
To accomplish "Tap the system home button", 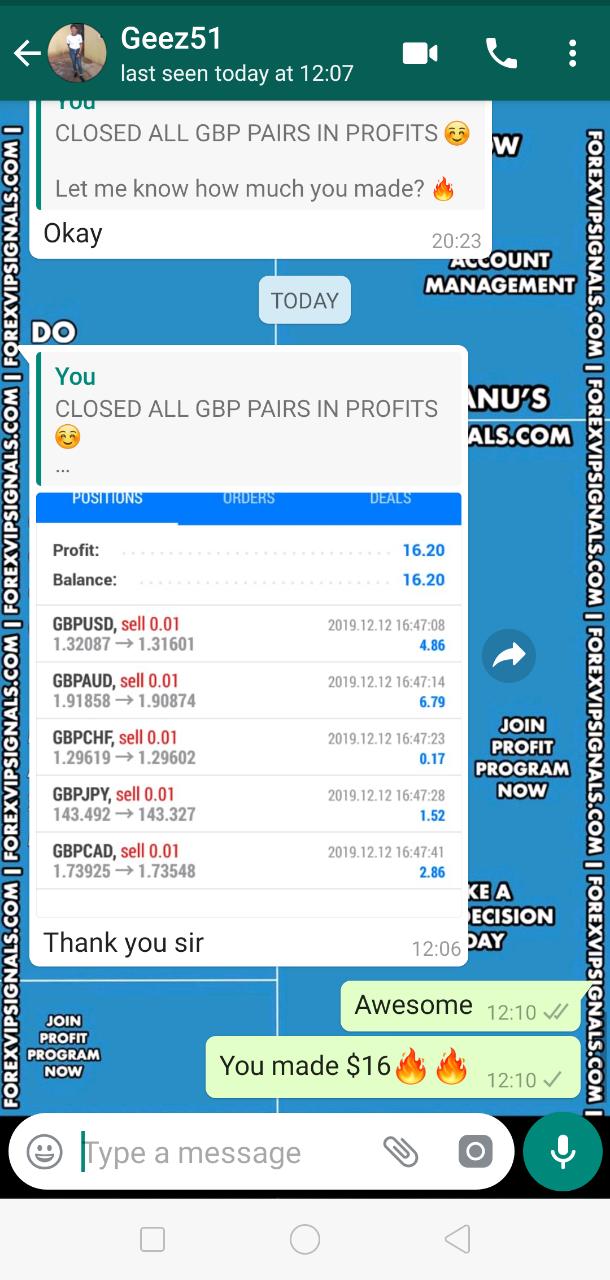I will click(305, 1240).
